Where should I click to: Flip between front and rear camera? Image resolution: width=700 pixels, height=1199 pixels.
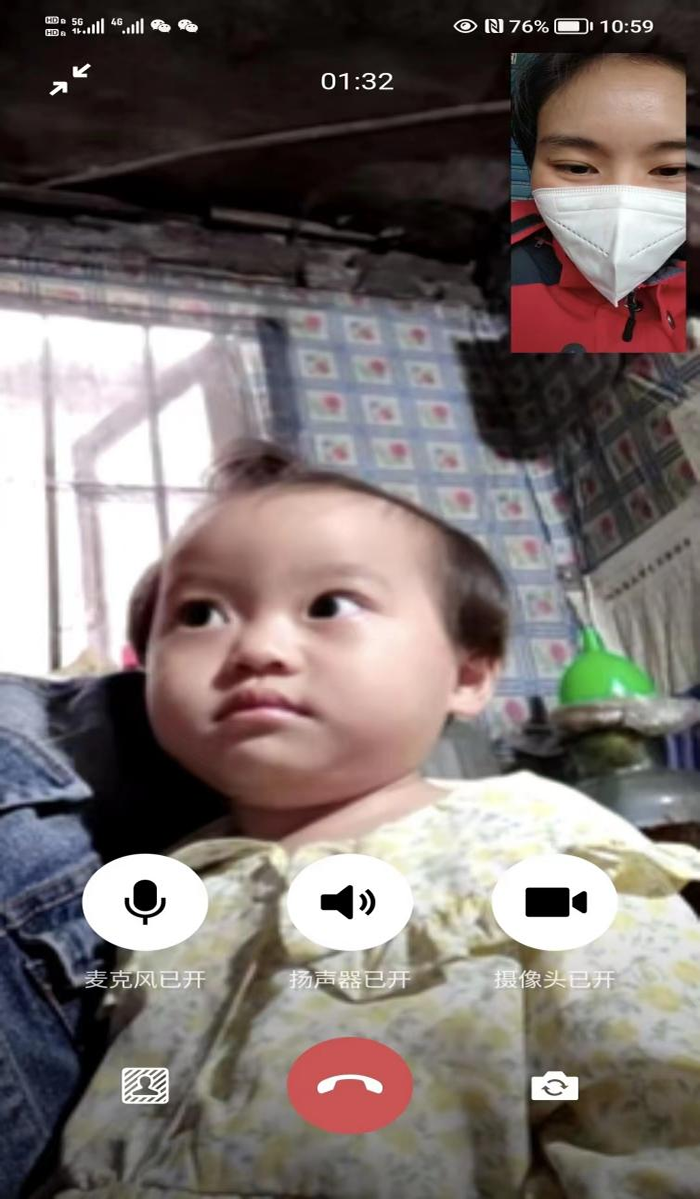pos(555,1086)
